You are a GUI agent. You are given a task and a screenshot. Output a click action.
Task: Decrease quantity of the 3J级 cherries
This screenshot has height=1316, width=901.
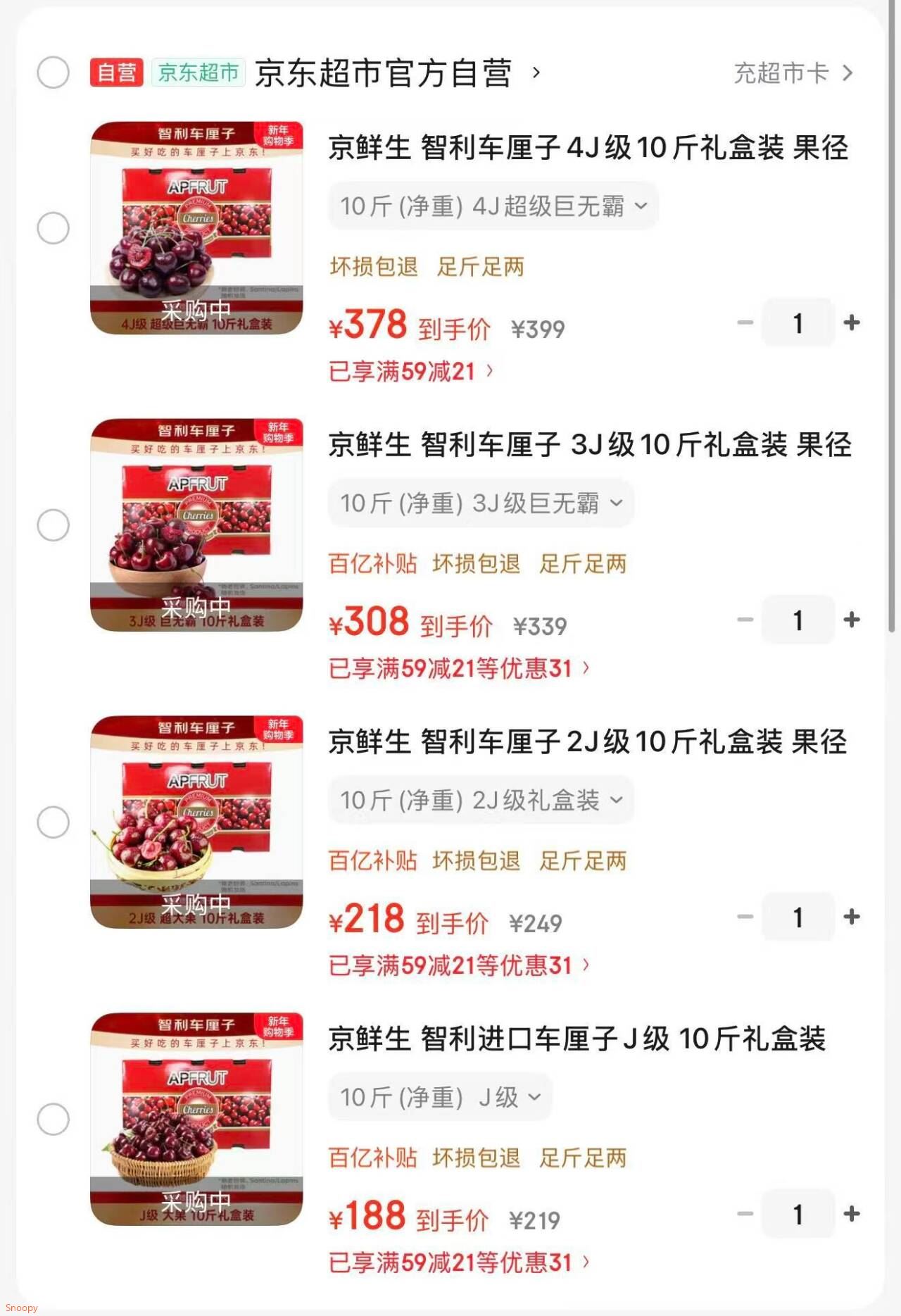point(744,620)
